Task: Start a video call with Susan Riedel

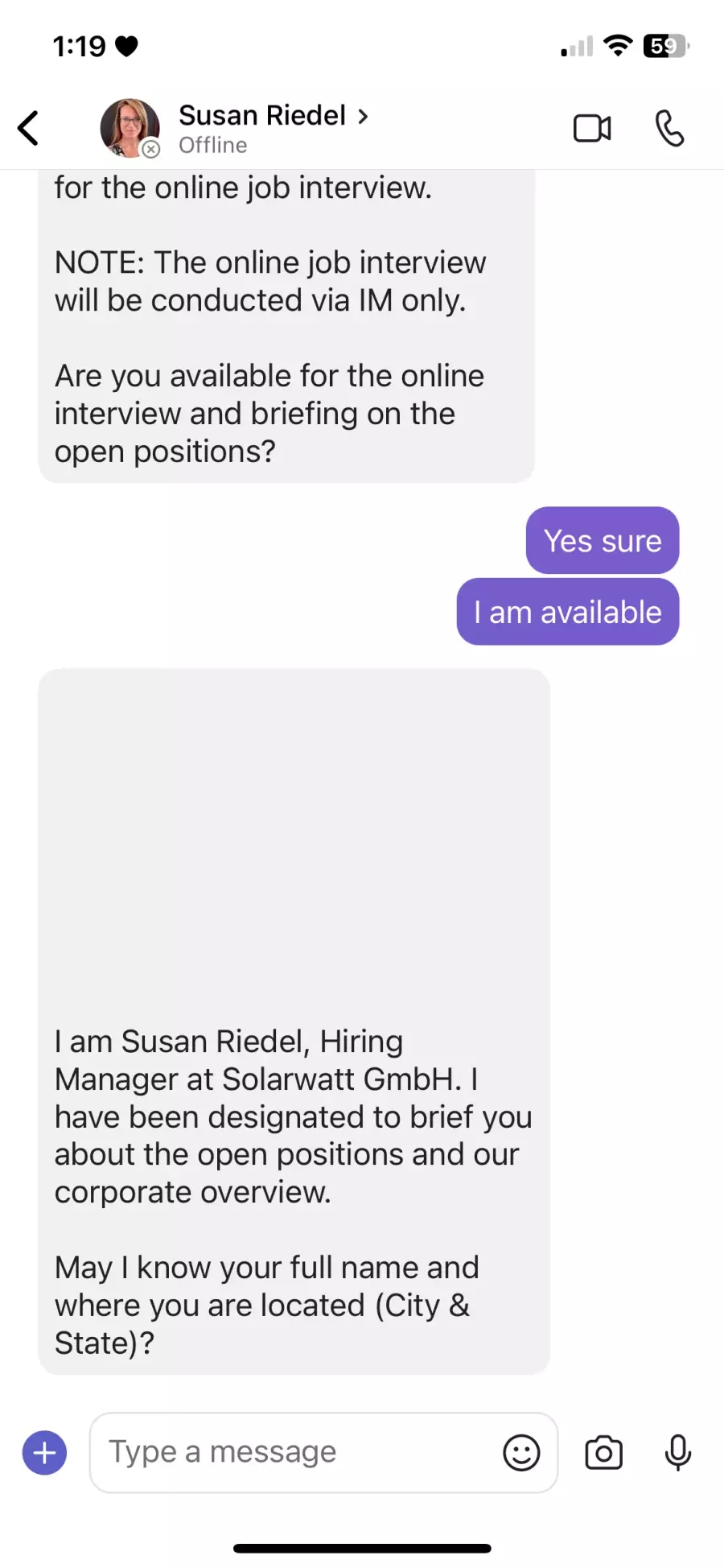Action: (592, 128)
